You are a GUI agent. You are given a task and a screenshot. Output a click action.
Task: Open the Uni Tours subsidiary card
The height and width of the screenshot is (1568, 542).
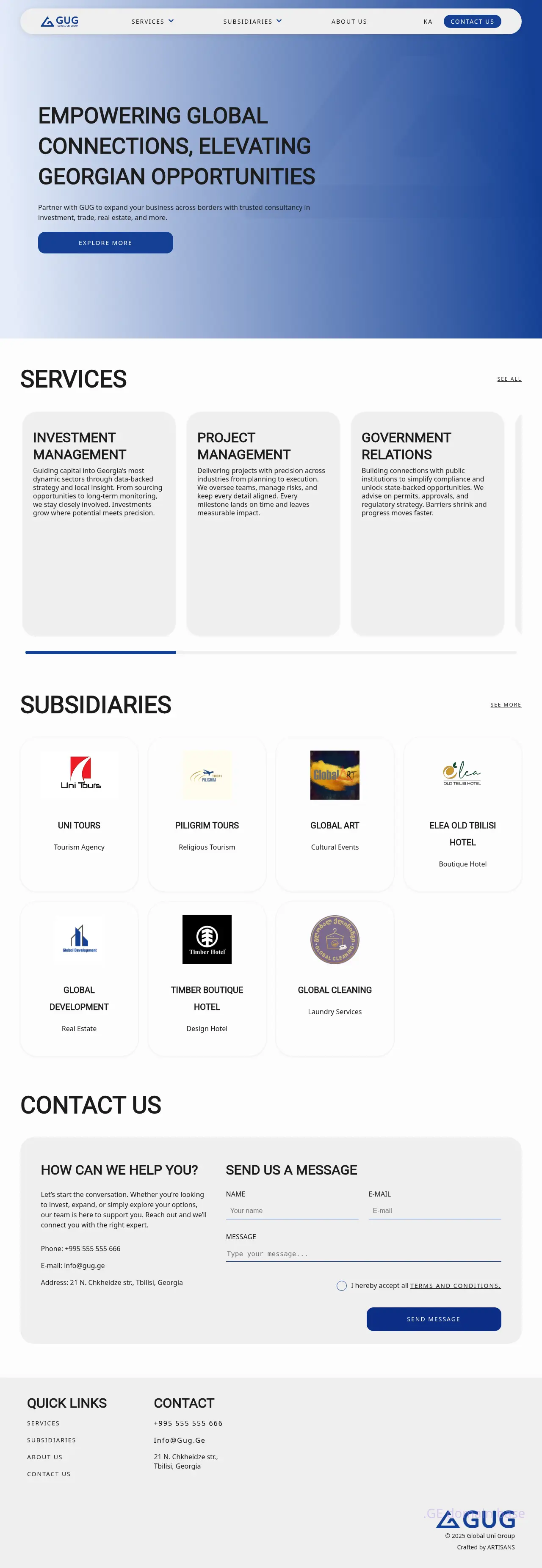(79, 814)
